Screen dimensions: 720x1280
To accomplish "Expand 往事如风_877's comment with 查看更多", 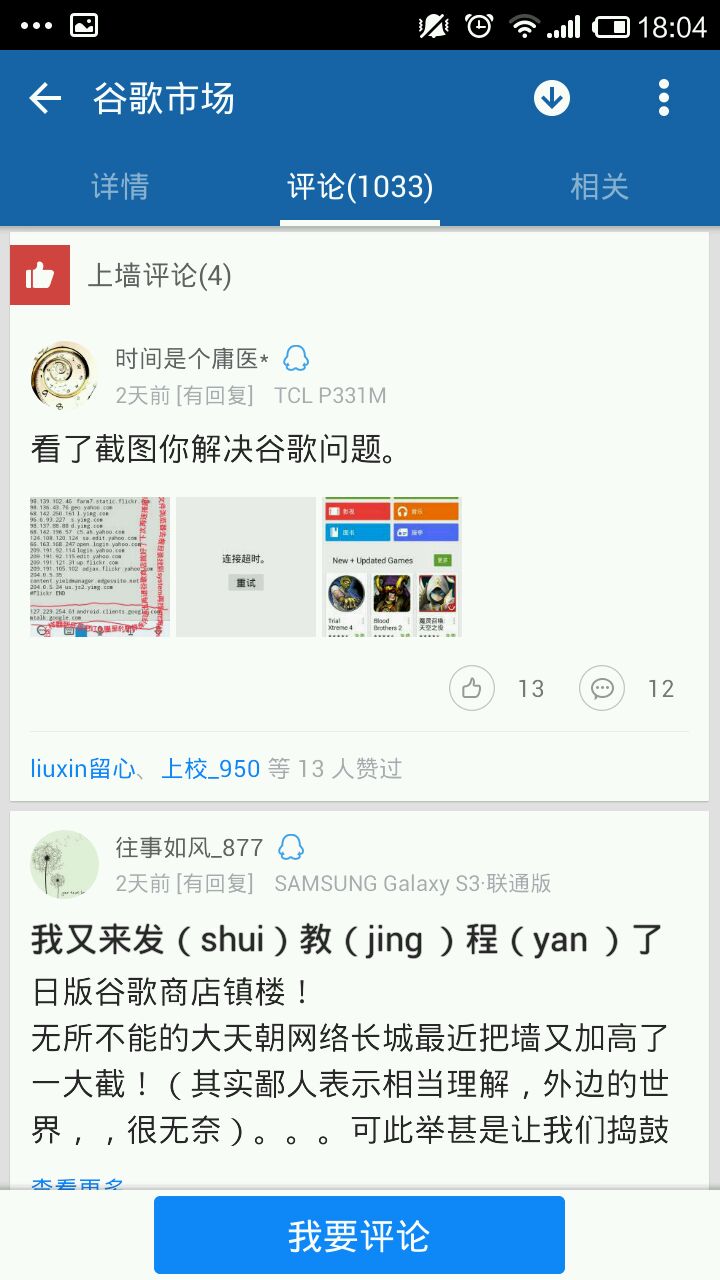I will (x=78, y=1185).
